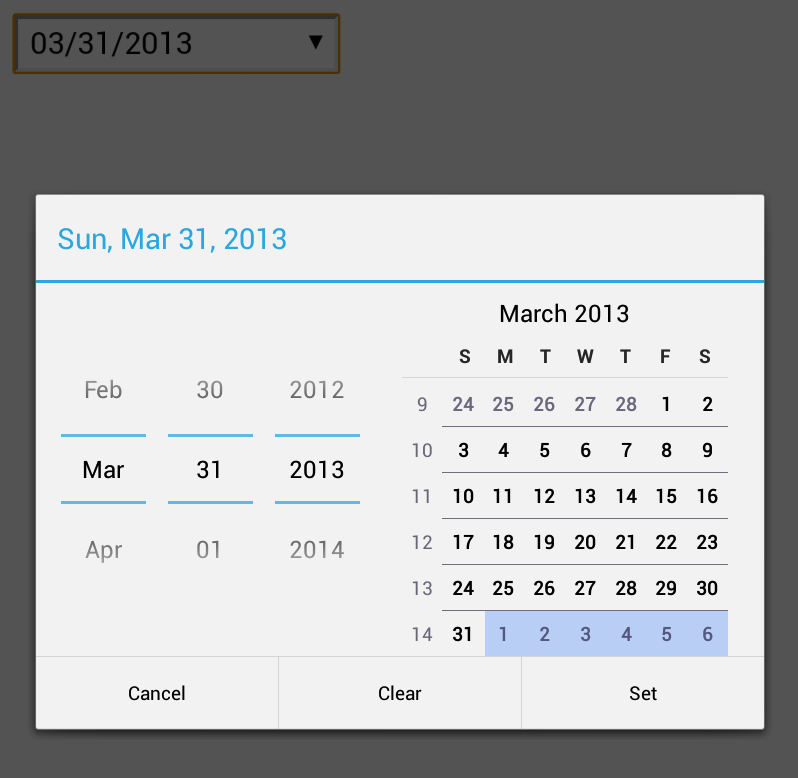Open the 03/31/2013 date dropdown
This screenshot has width=798, height=778.
coord(176,43)
